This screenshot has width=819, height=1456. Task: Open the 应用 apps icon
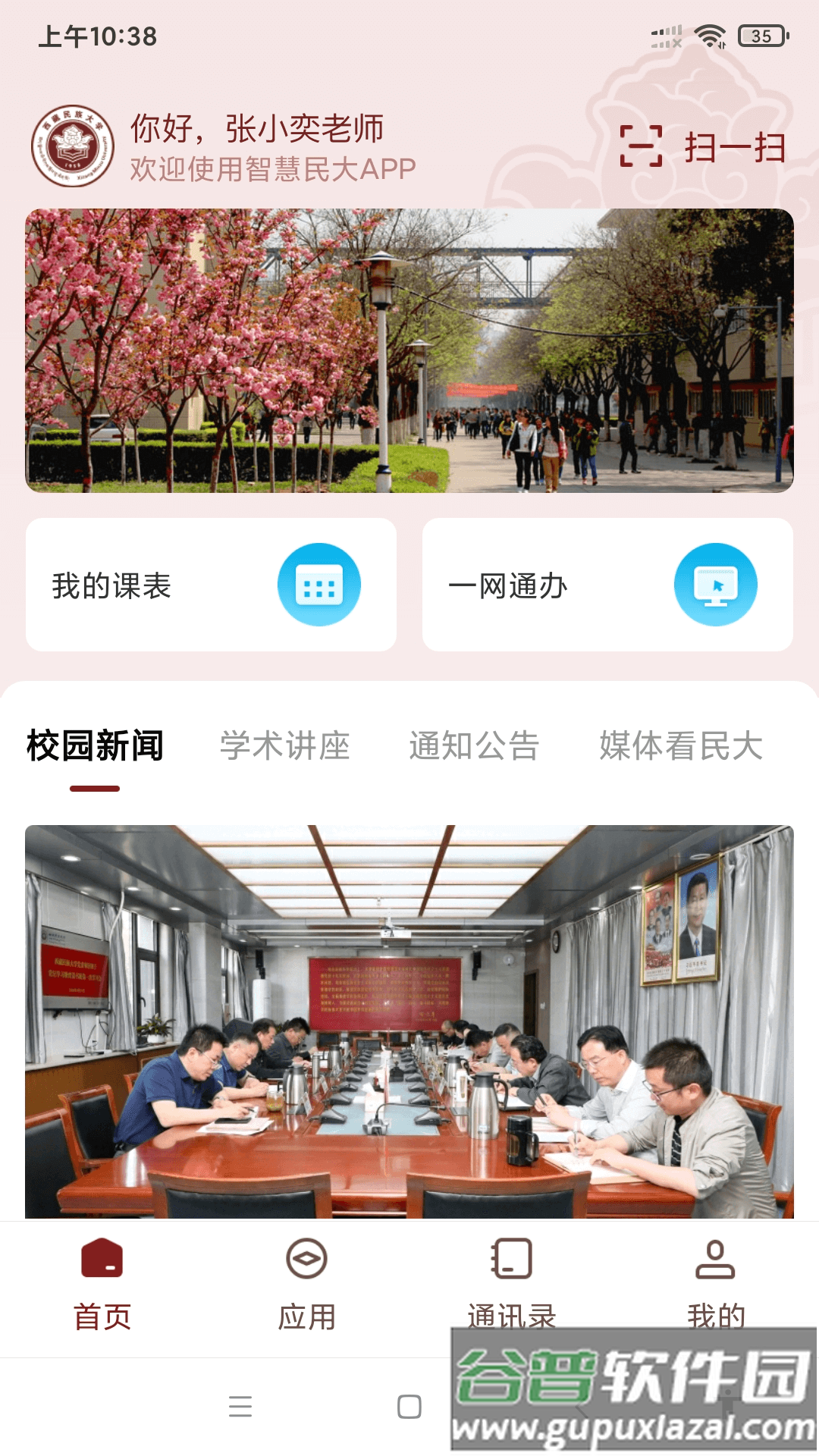[307, 1258]
